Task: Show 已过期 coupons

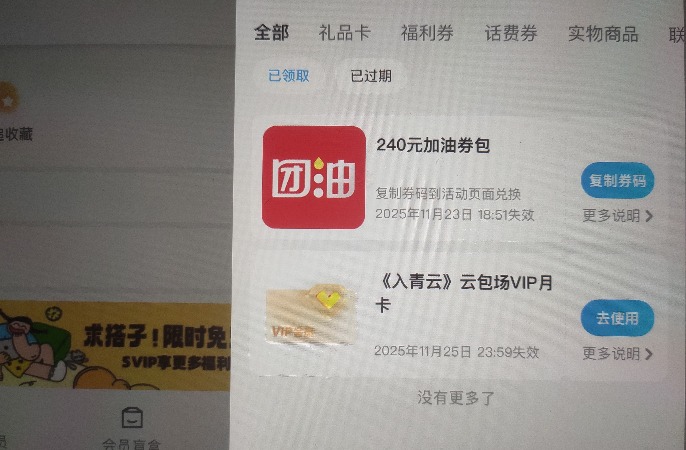Action: pyautogui.click(x=370, y=76)
